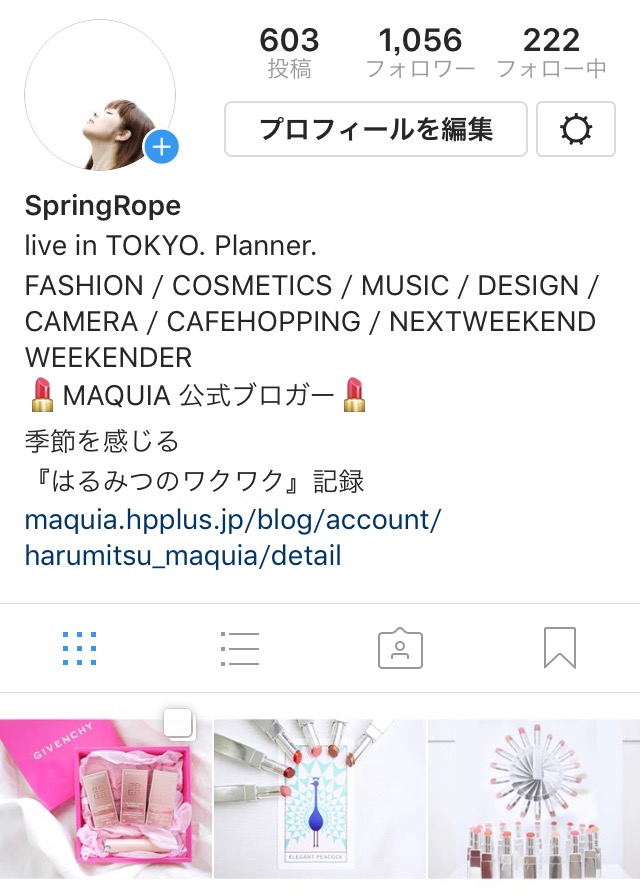Switch to list view tab

pyautogui.click(x=240, y=649)
